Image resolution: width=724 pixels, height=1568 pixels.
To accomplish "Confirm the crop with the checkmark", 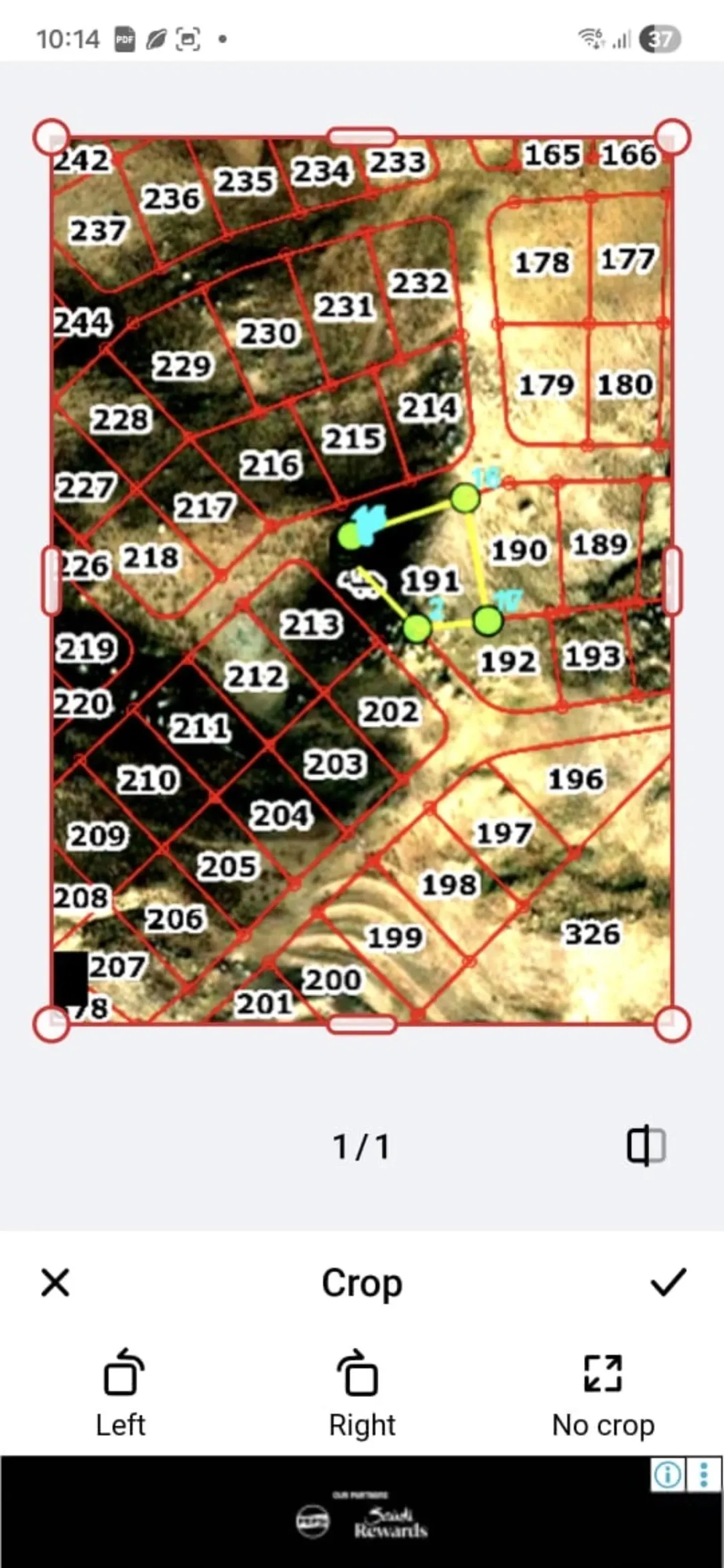I will 668,1281.
